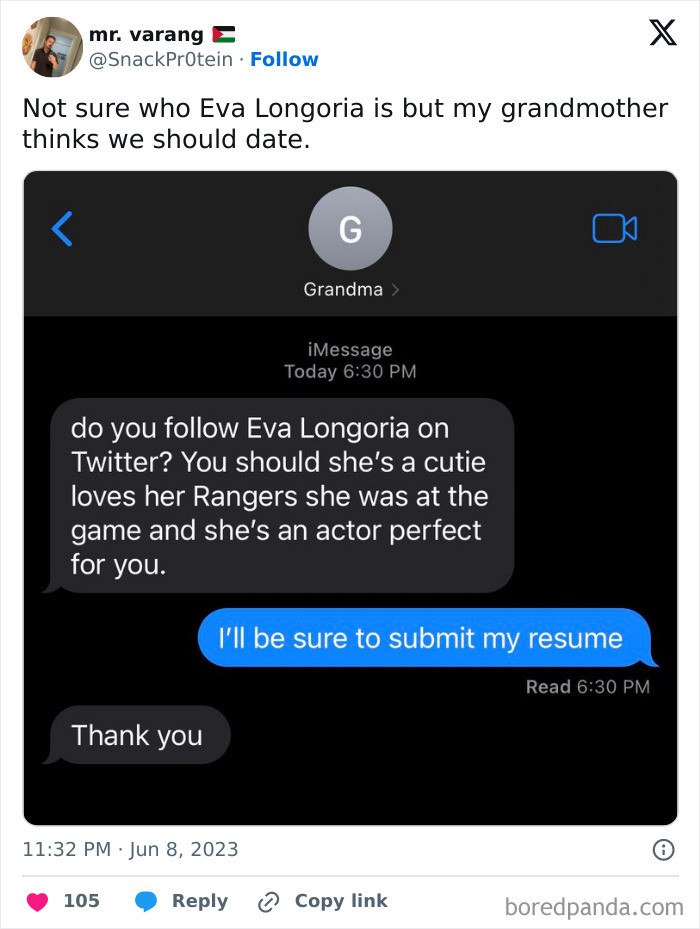
Task: Open mr. varang's profile picture
Action: click(52, 47)
